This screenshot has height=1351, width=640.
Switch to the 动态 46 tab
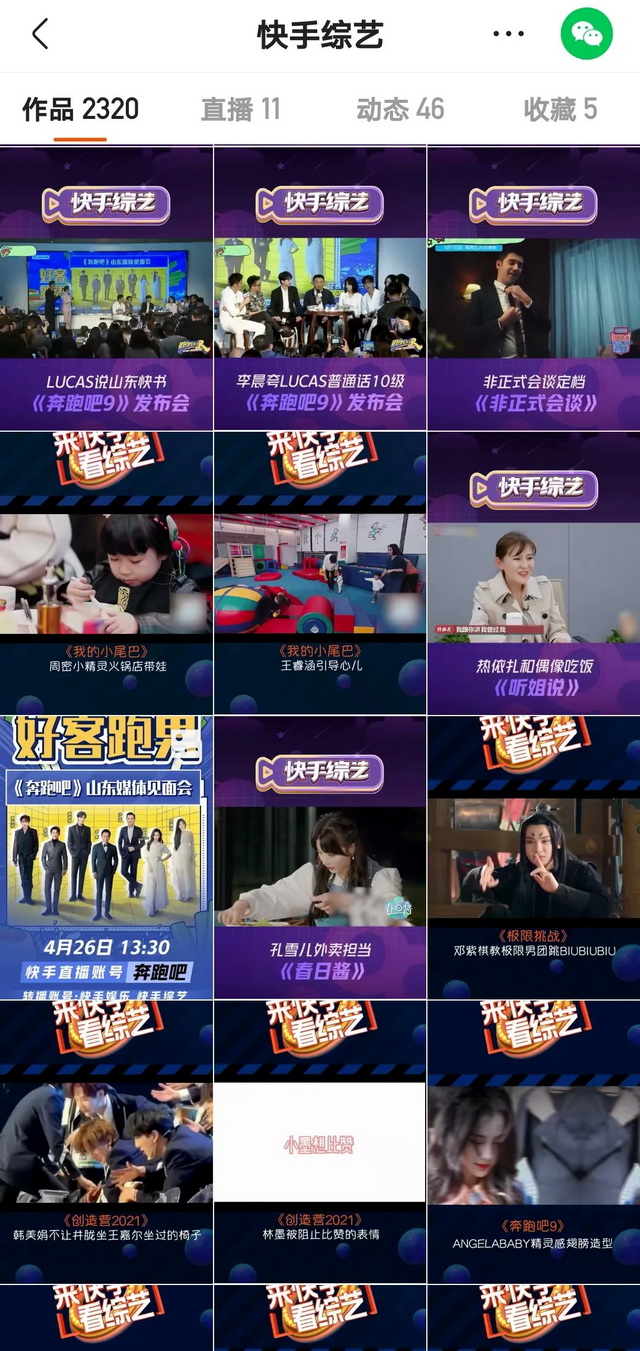400,110
